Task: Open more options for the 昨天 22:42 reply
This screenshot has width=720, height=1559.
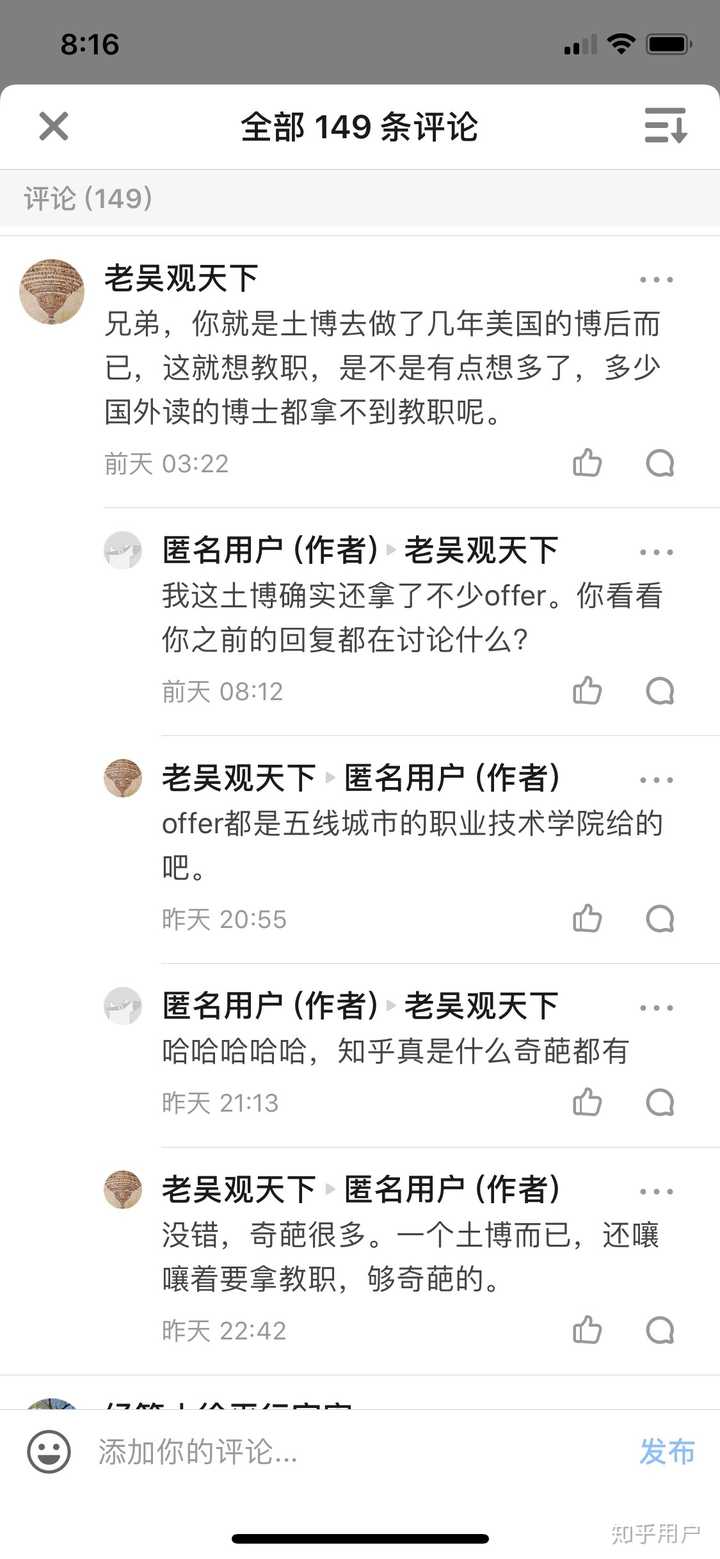Action: tap(656, 1192)
